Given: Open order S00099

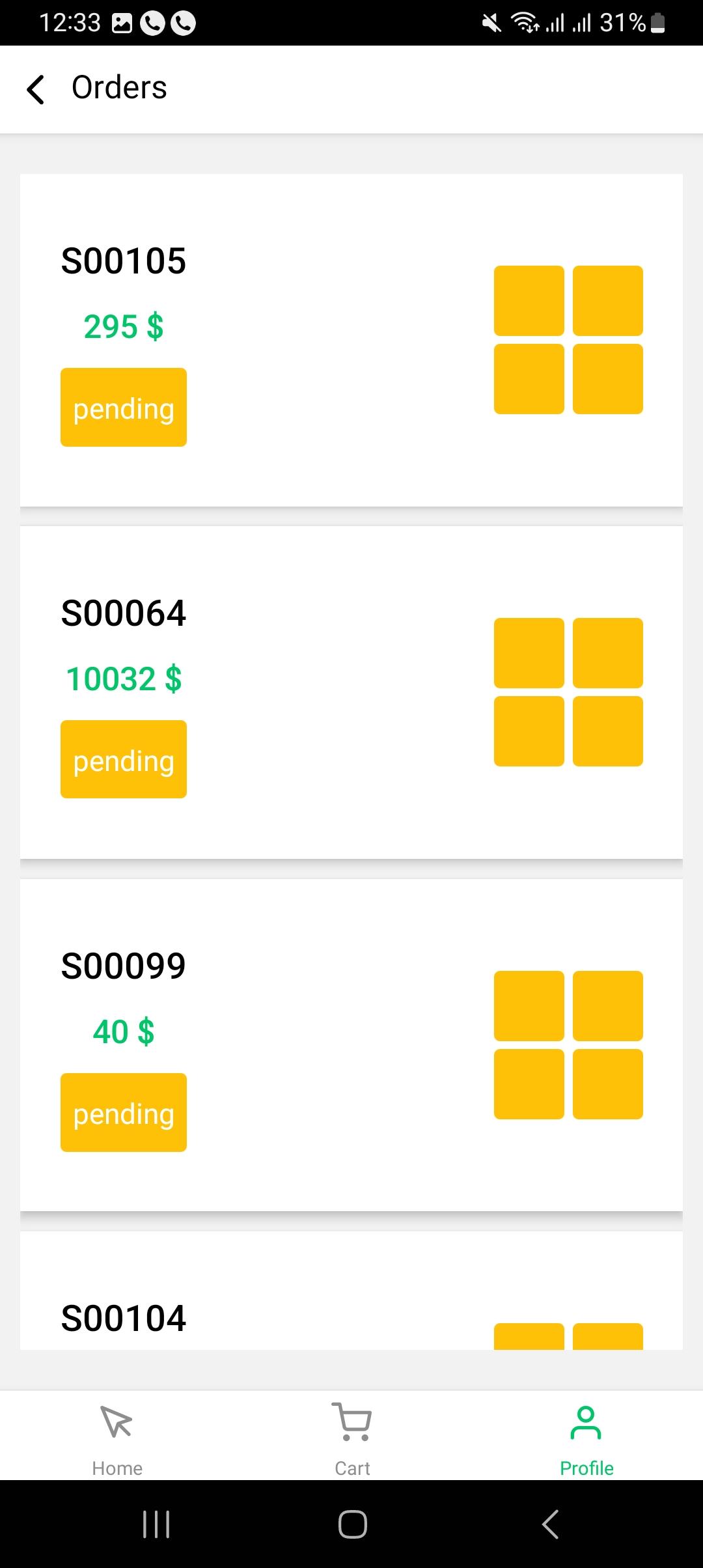Looking at the screenshot, I should coord(351,1044).
